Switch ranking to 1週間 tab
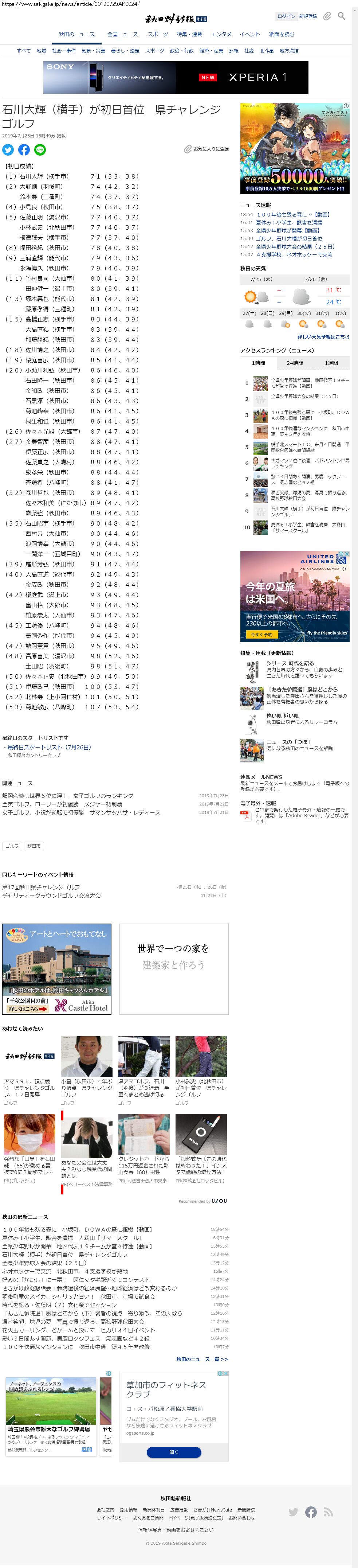358x1568 pixels. point(331,363)
